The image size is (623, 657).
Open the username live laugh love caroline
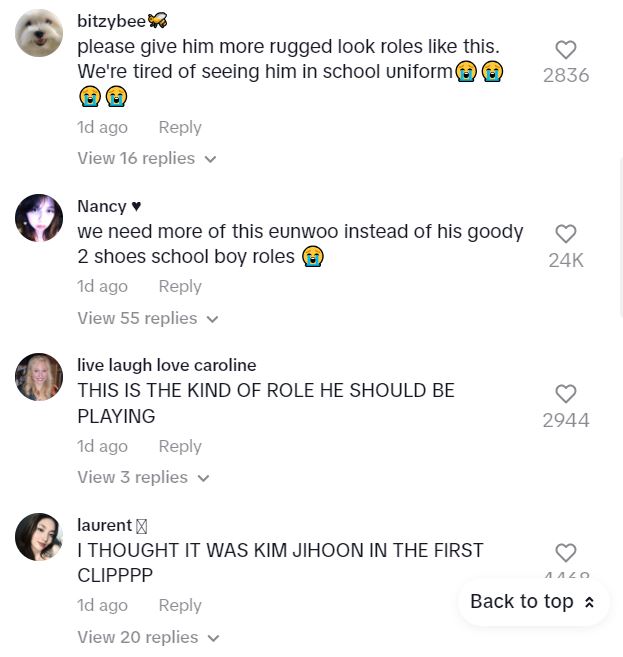[x=166, y=365]
